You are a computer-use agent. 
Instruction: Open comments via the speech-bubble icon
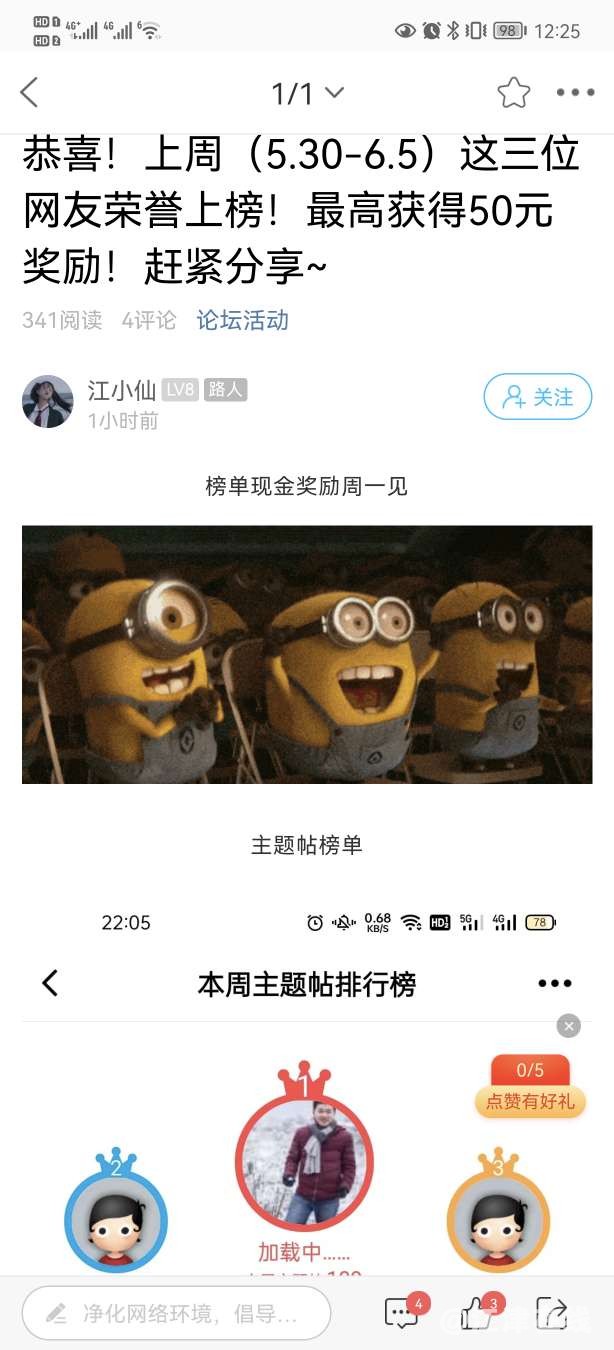point(402,1312)
